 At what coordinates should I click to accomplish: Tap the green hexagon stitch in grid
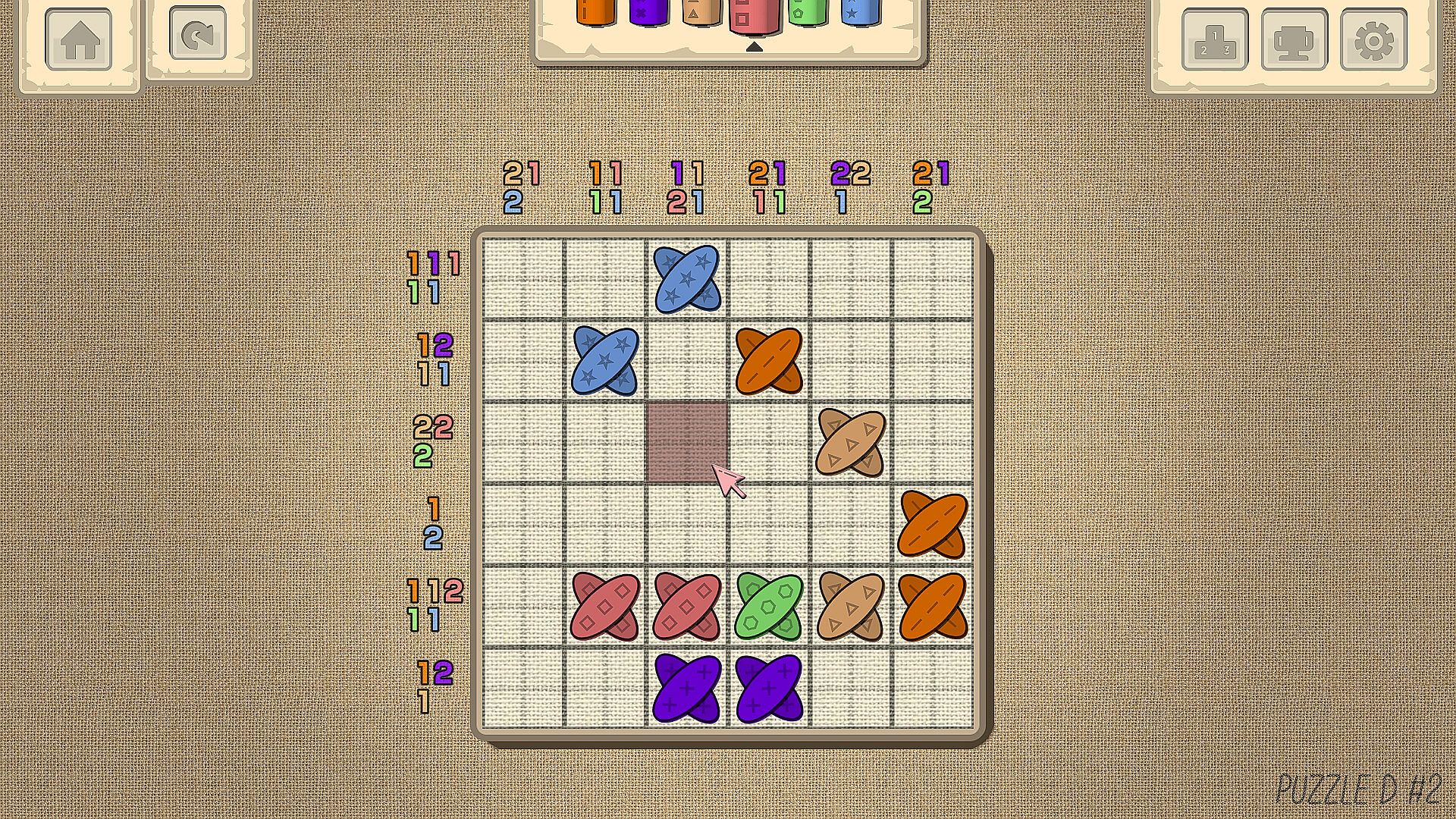[768, 607]
